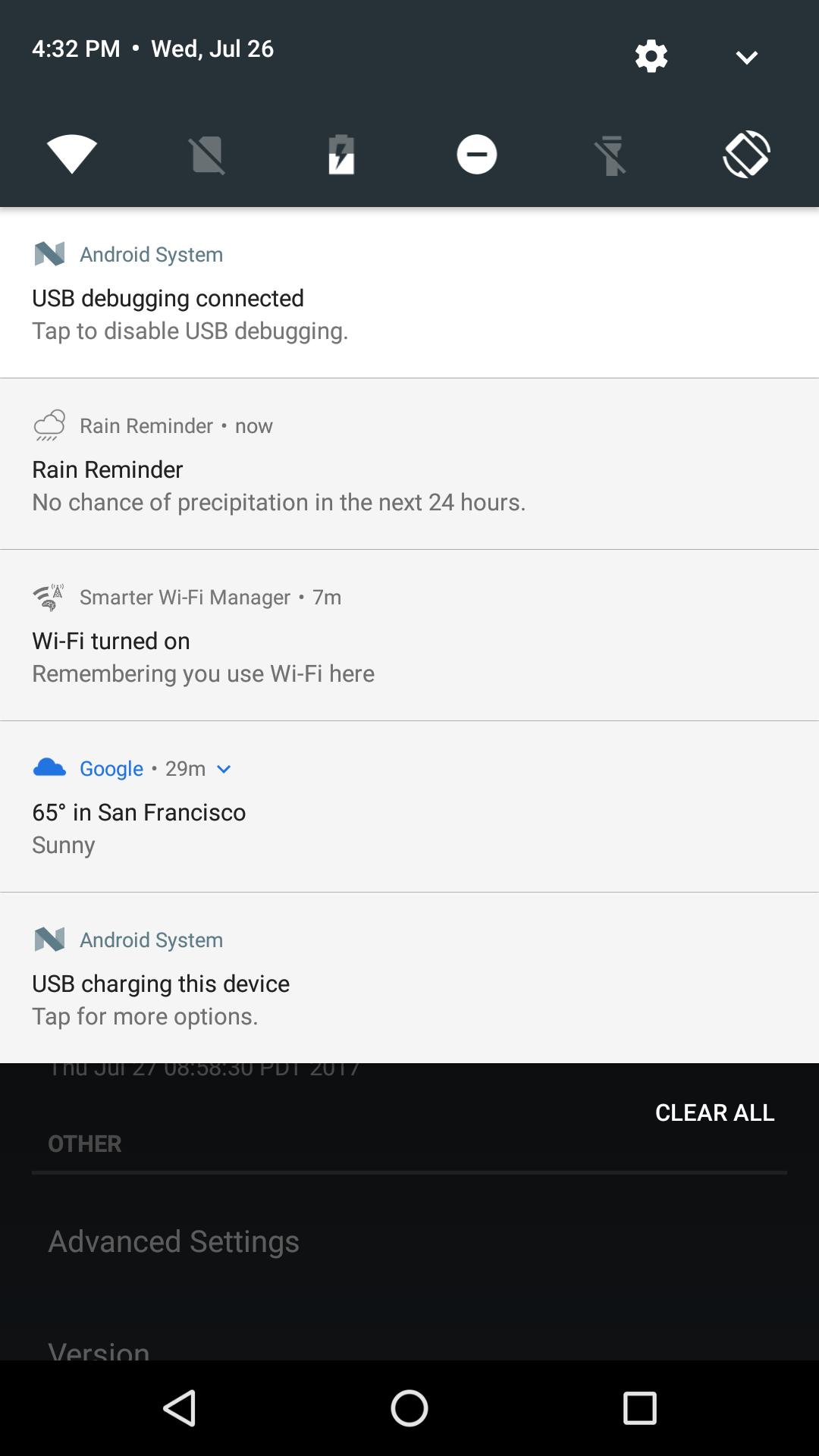This screenshot has height=1456, width=819.
Task: Toggle Do Not Disturb mode
Action: pos(475,153)
